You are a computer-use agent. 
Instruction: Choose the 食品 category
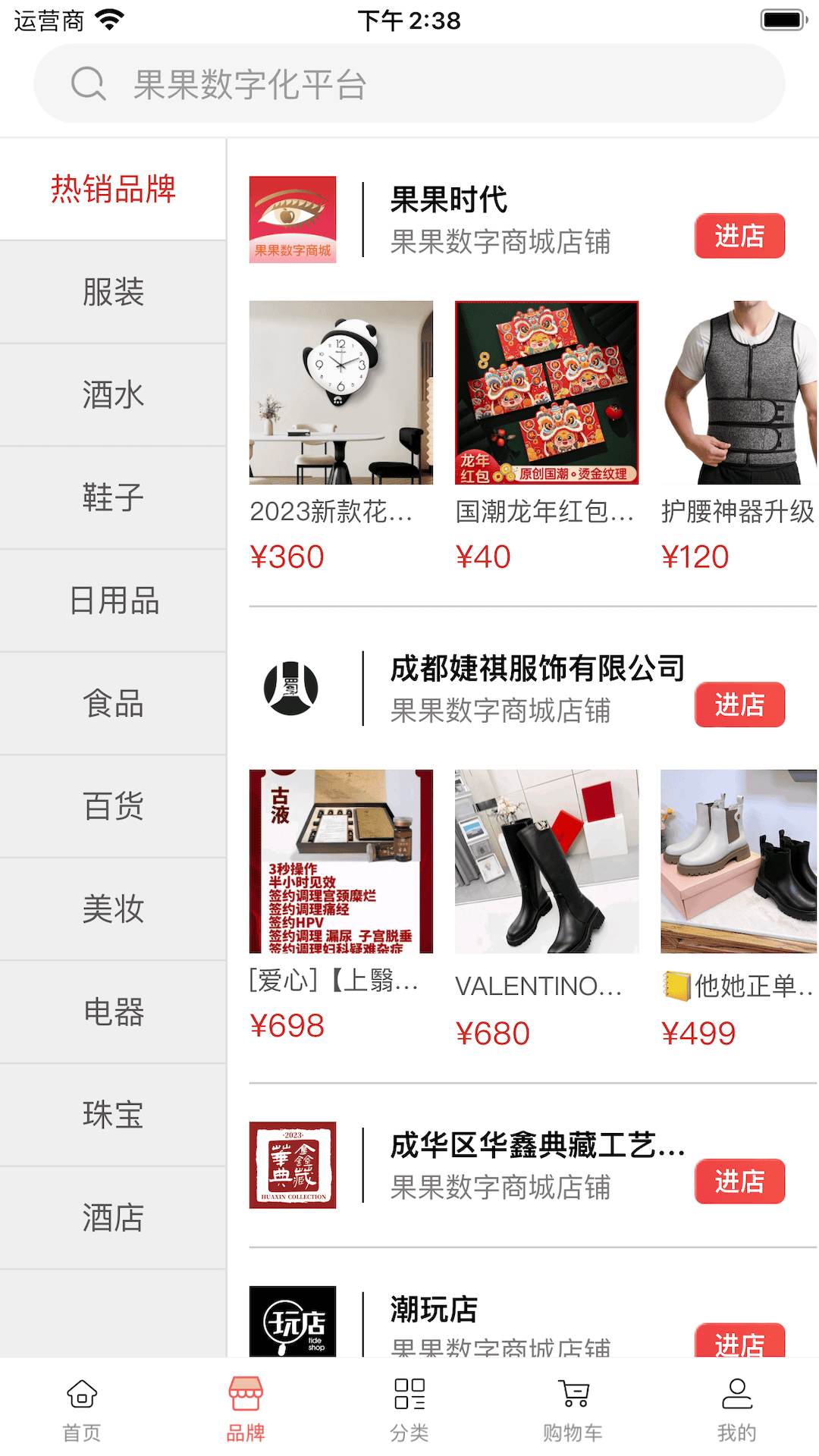(113, 704)
